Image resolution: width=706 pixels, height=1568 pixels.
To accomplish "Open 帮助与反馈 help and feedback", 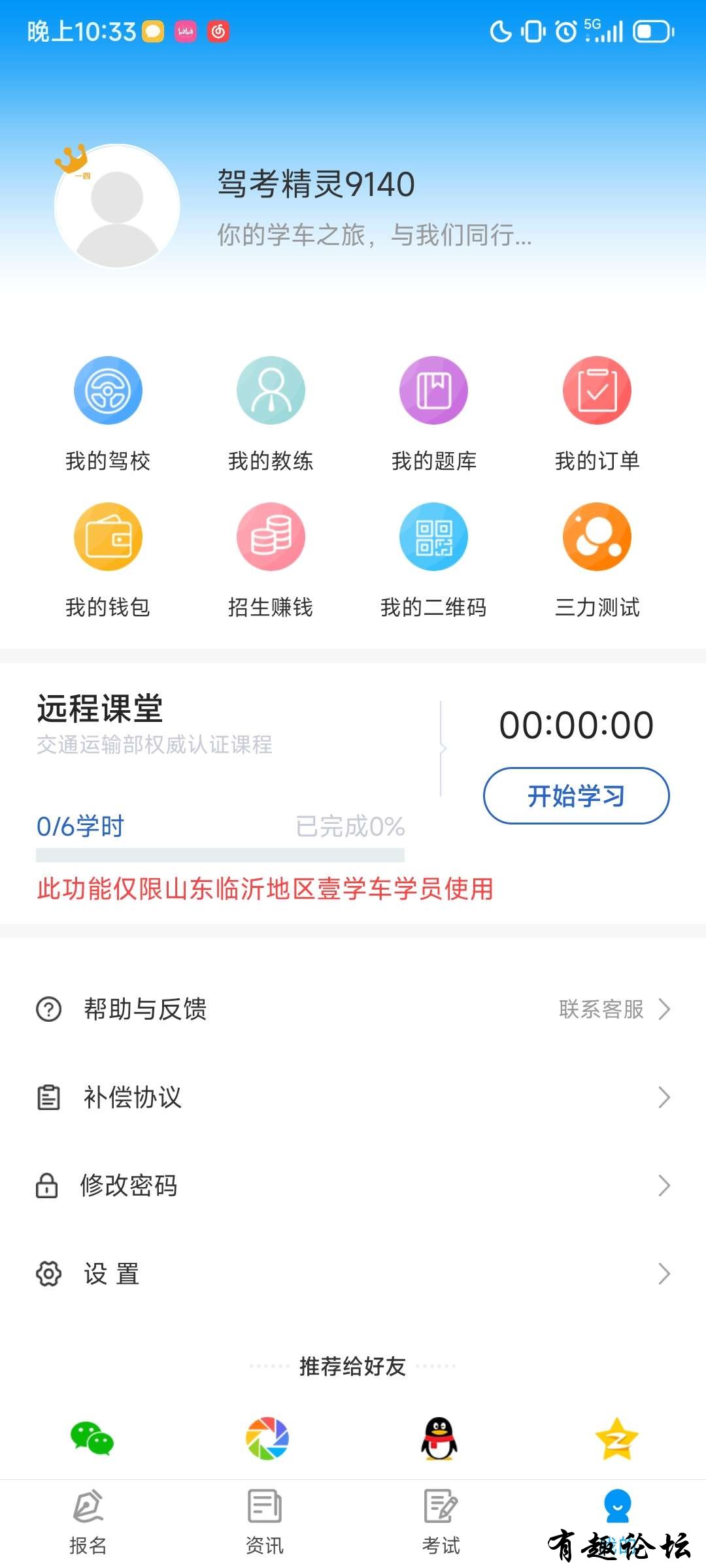I will click(x=353, y=1009).
